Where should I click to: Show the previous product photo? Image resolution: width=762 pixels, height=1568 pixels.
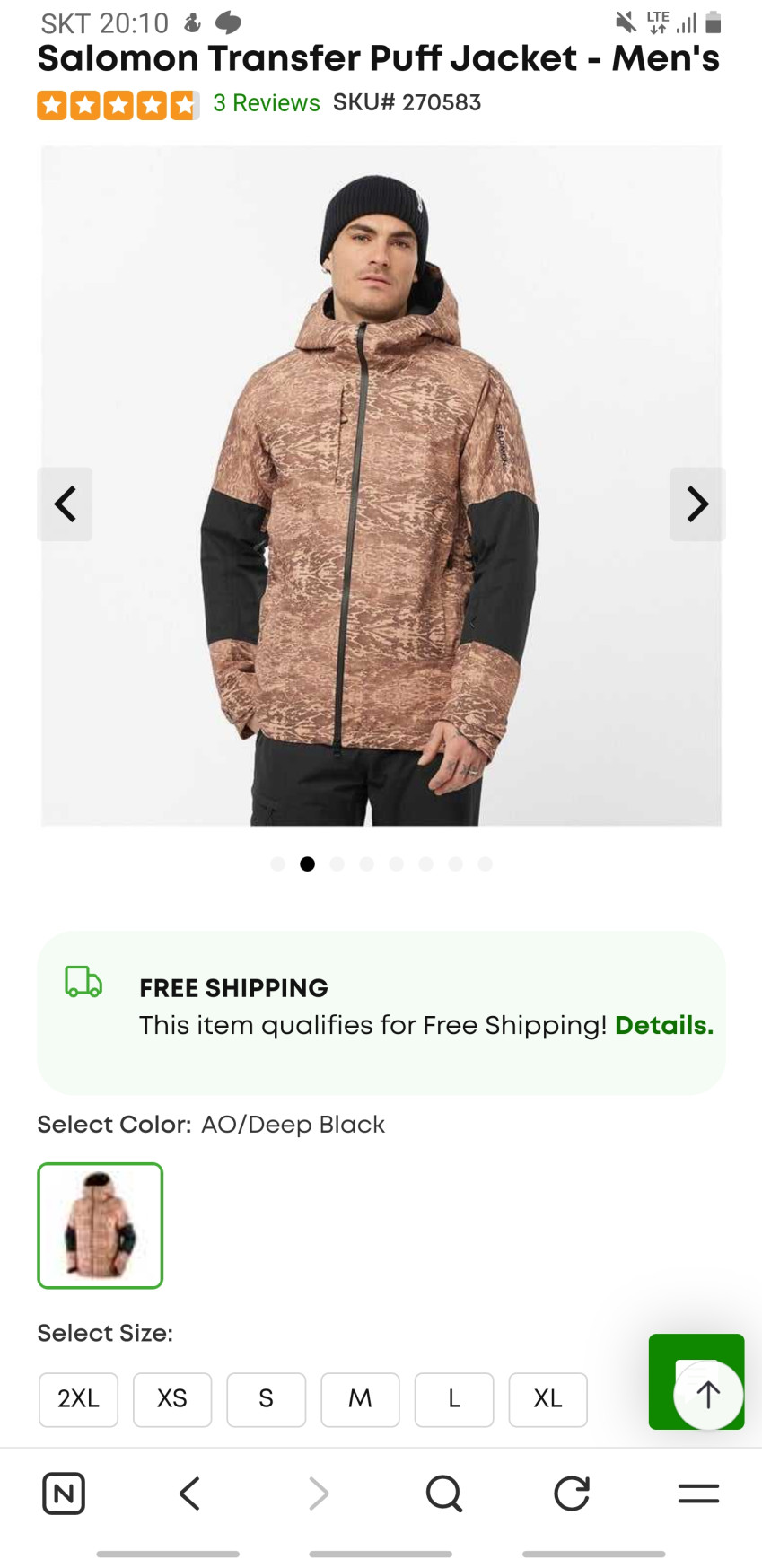[x=65, y=504]
